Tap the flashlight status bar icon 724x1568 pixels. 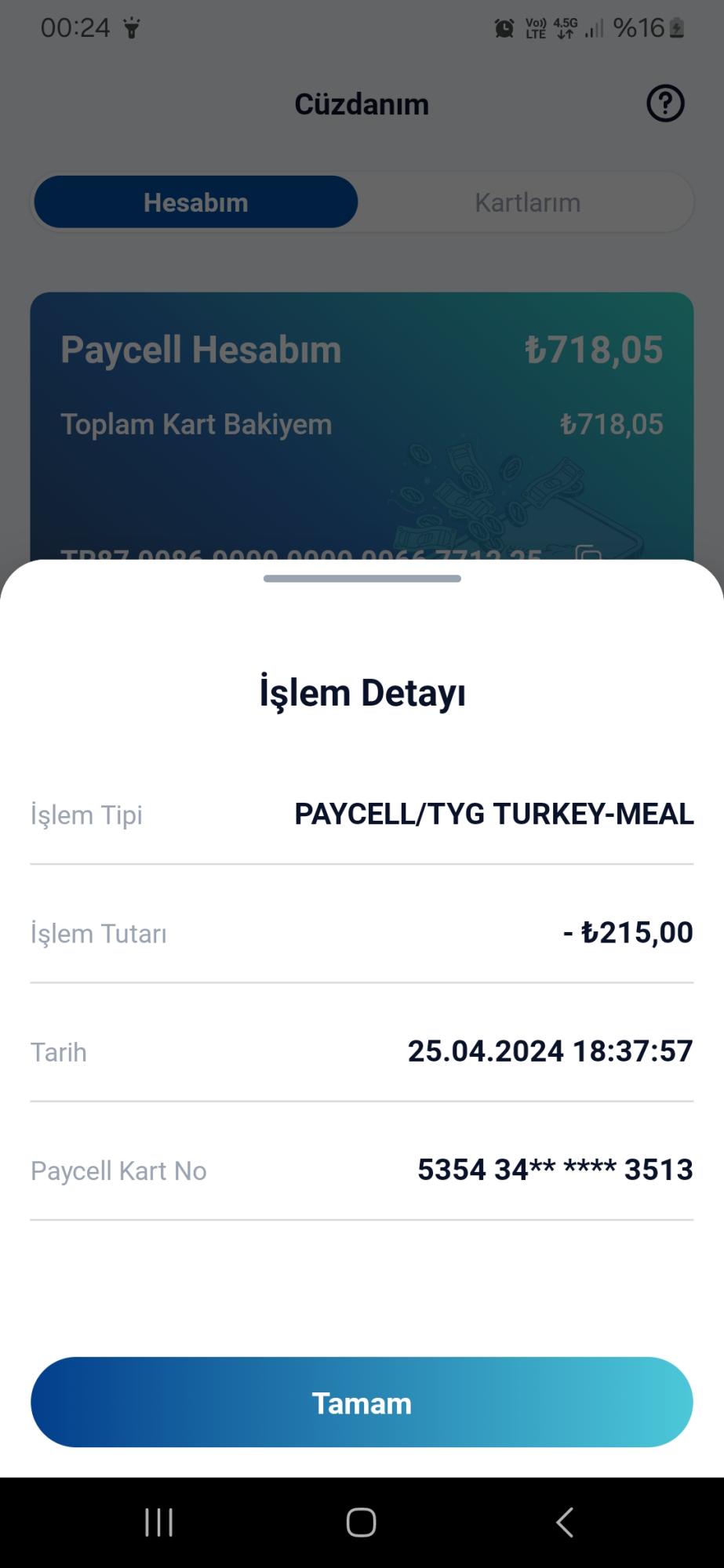click(x=132, y=28)
